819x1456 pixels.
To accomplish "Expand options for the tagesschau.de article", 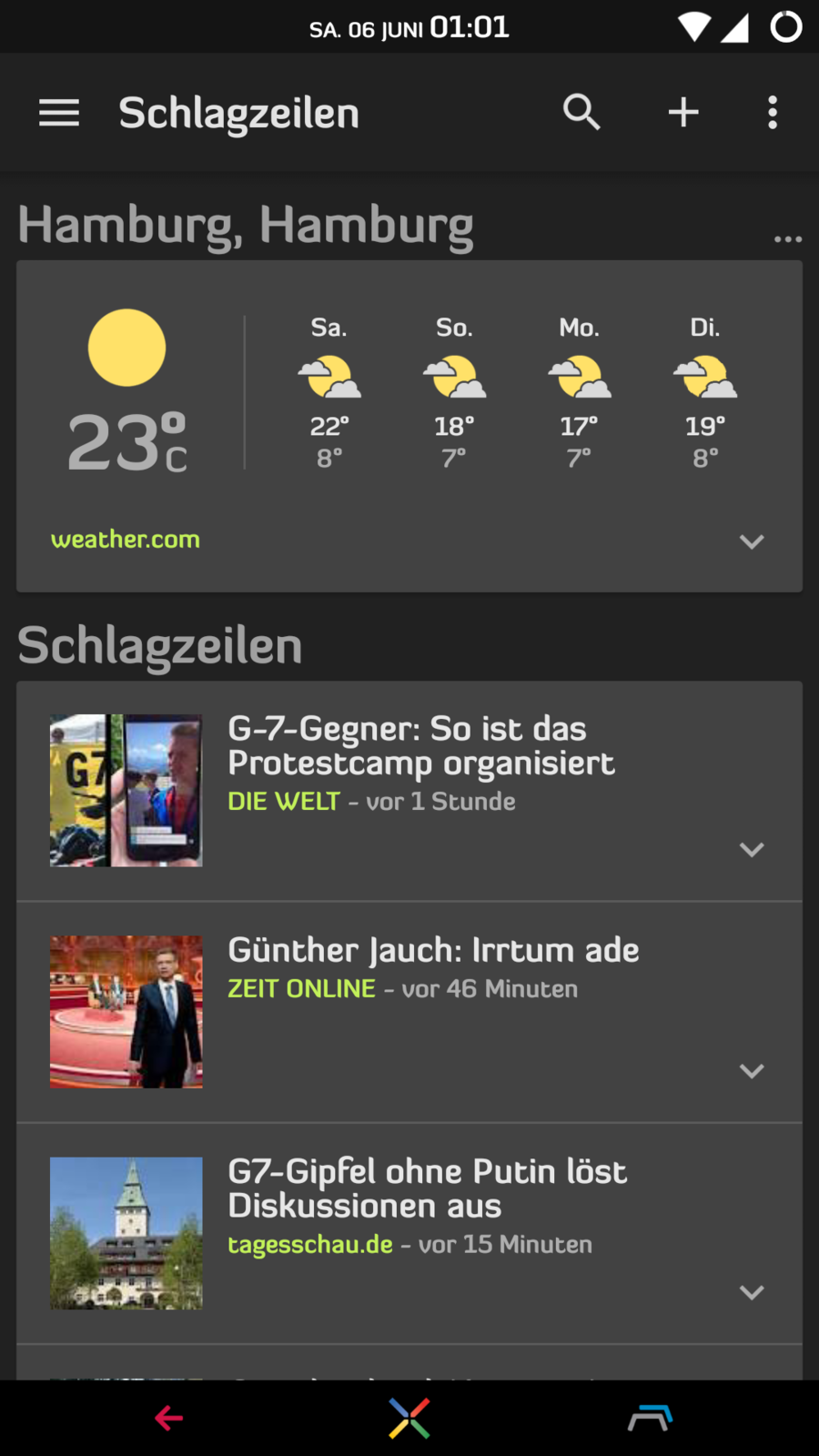I will [x=752, y=1292].
